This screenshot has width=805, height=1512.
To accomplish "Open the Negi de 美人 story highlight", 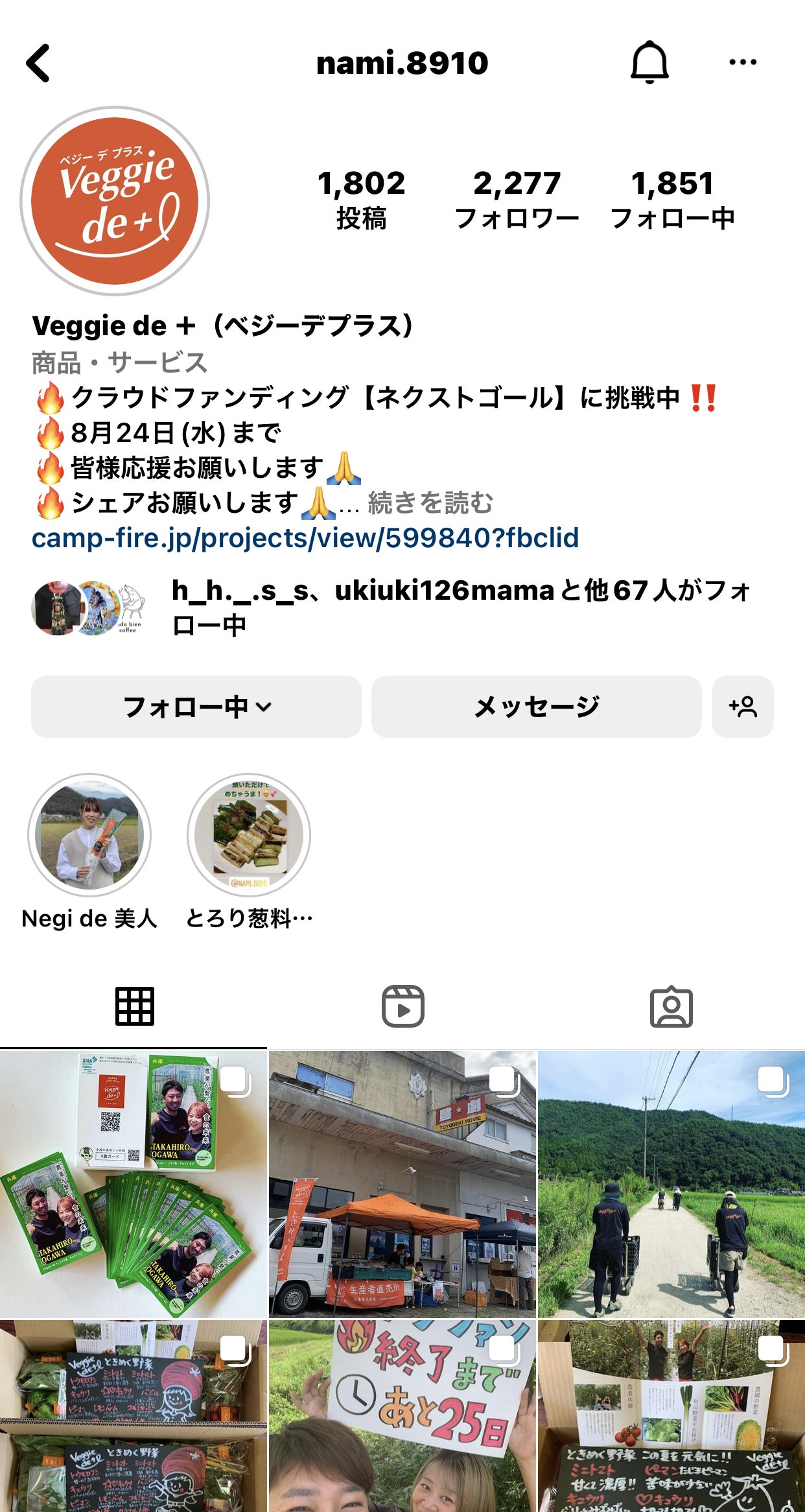I will pos(89,835).
